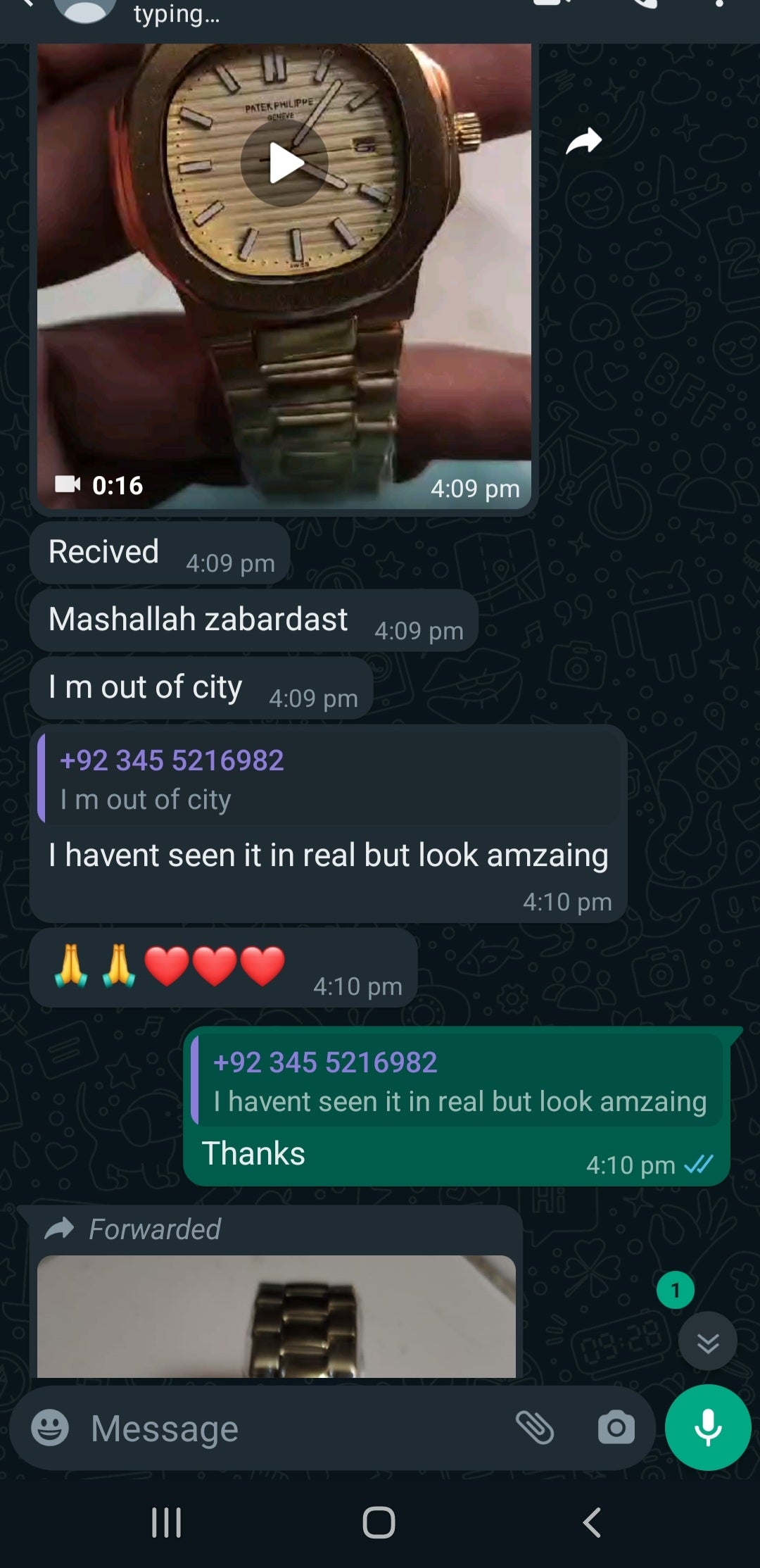
Task: Jump to quoted message above "Thanks"
Action: click(x=459, y=1081)
